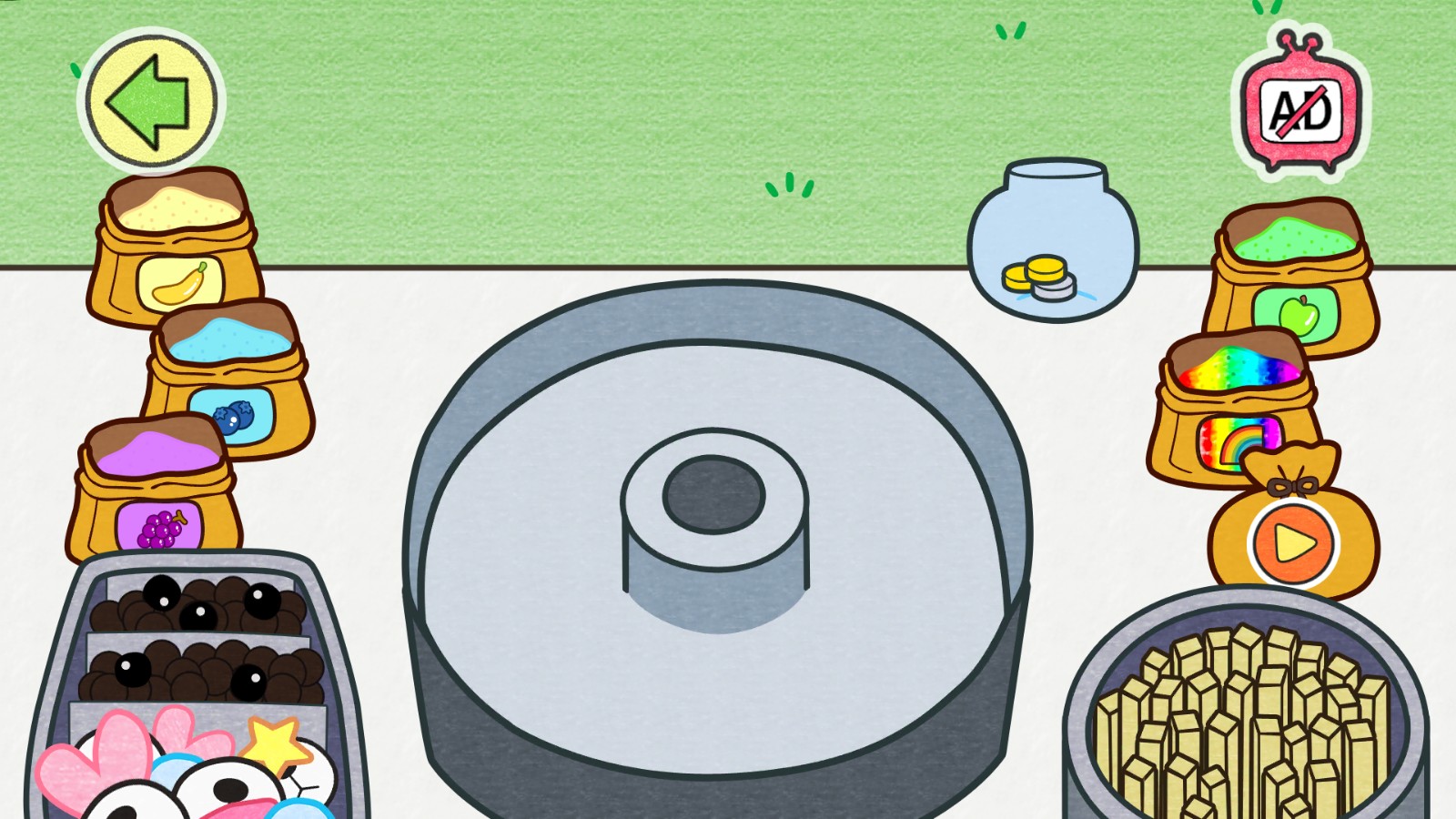The image size is (1456, 819).
Task: Tap the cotton candy machine bowl
Action: 714,546
